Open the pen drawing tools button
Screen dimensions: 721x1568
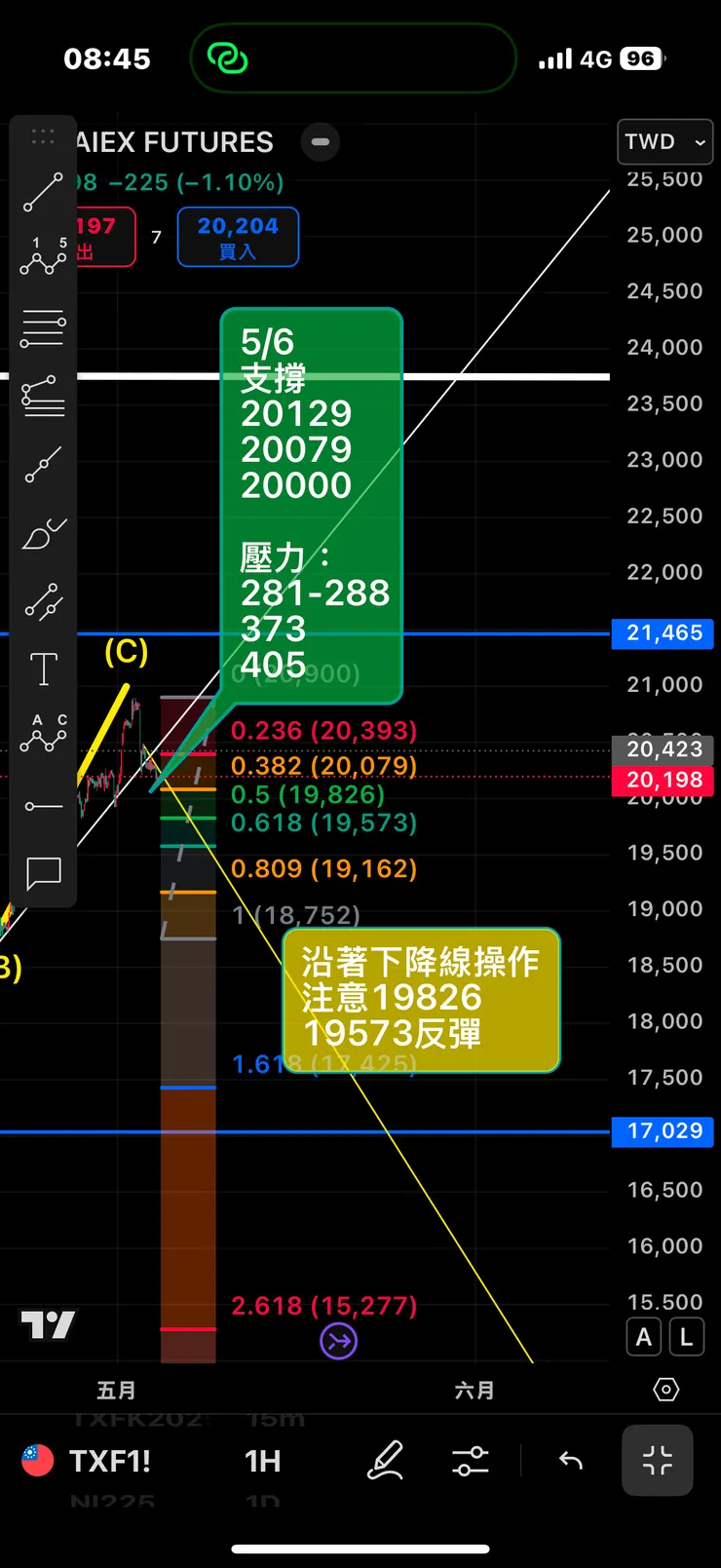tap(385, 1461)
